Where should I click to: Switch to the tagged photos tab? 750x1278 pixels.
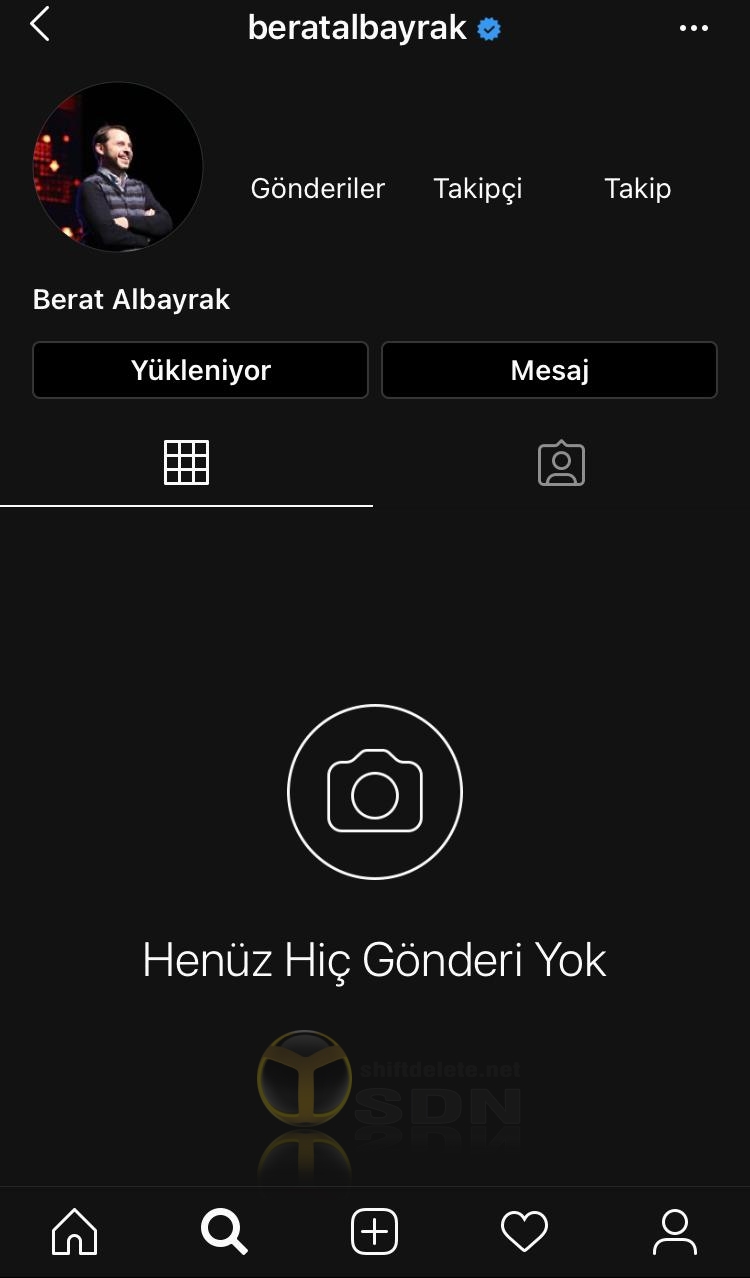[561, 463]
